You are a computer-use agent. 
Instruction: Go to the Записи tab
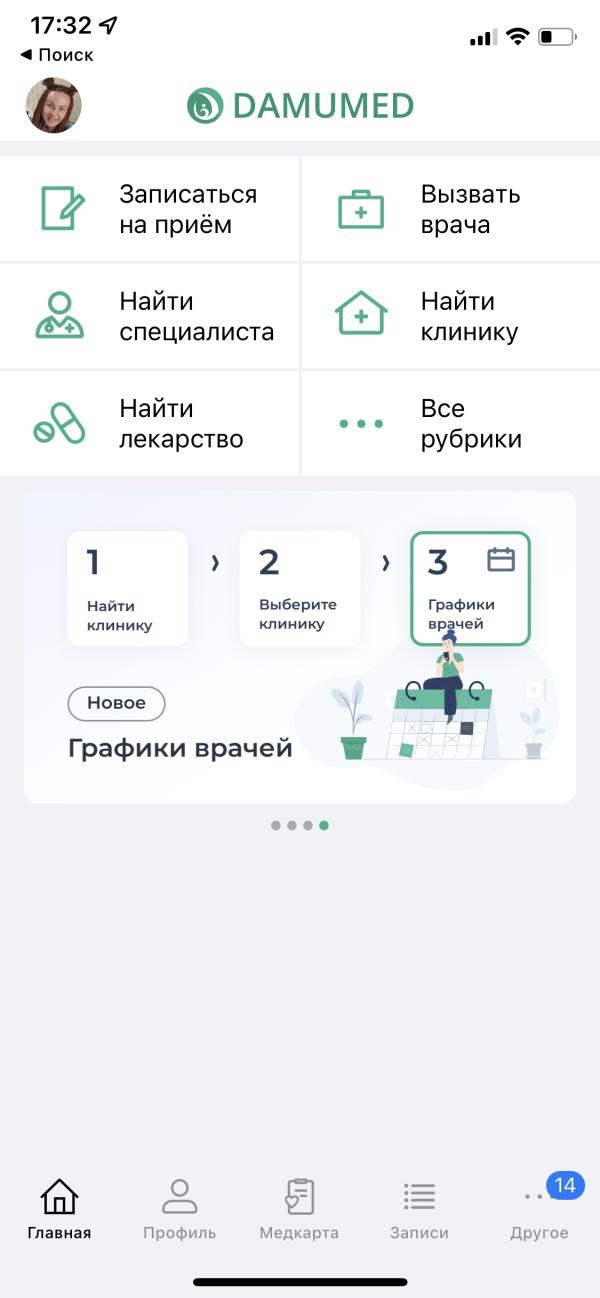point(419,1208)
